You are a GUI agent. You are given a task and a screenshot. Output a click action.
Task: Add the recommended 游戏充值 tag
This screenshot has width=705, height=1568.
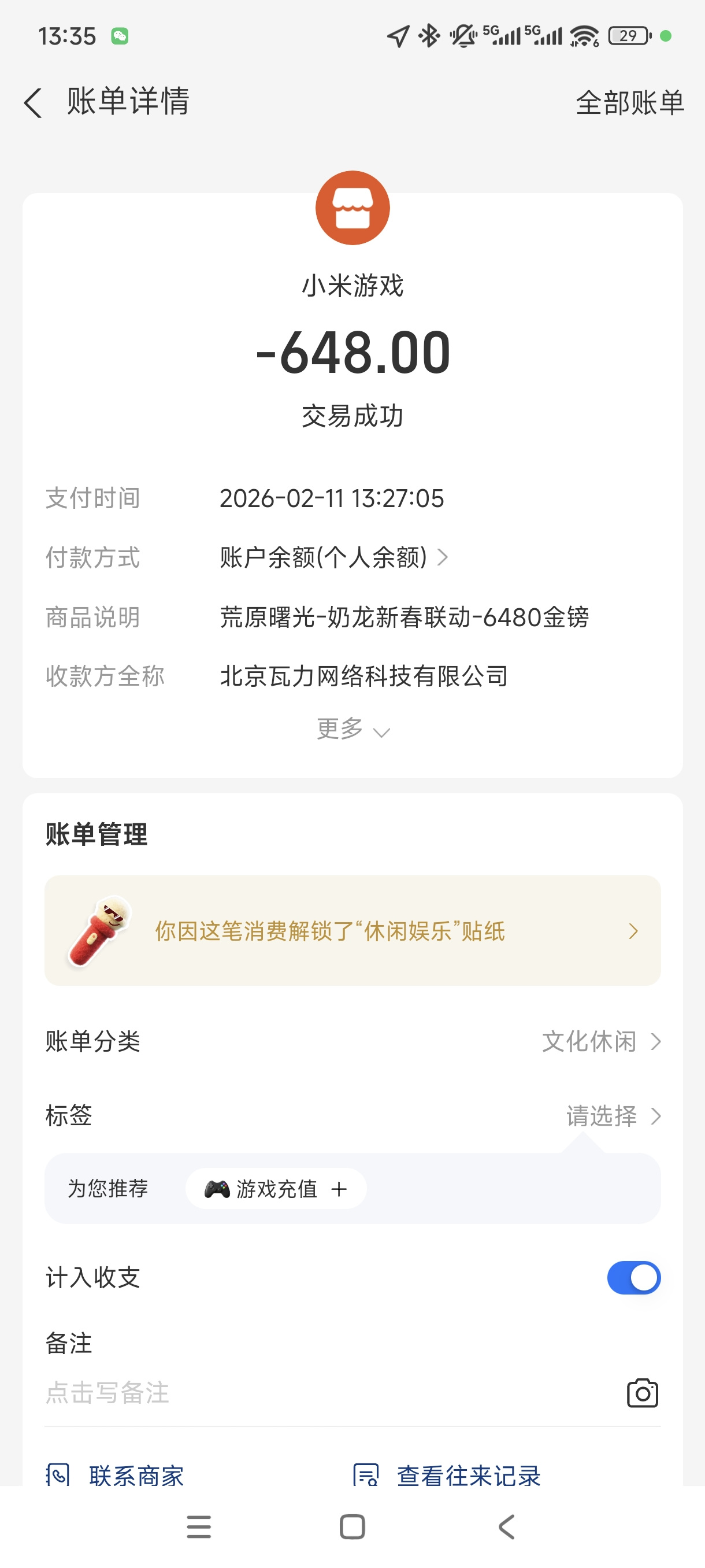tap(276, 1188)
